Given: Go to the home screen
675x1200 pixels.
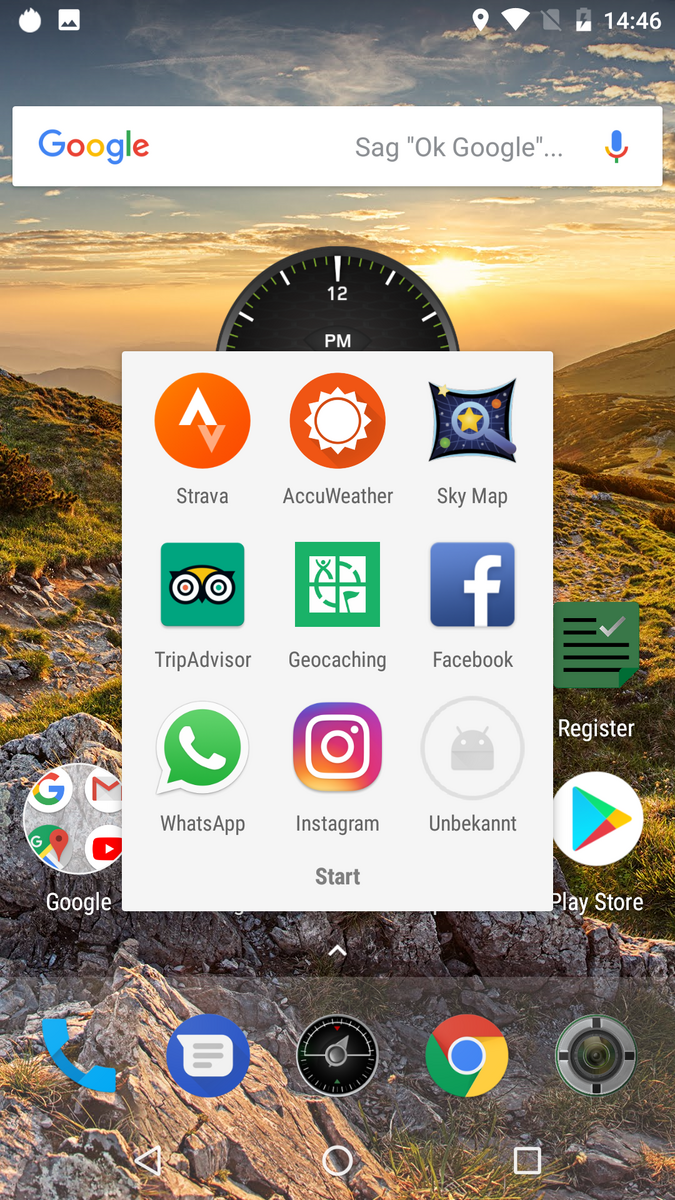Looking at the screenshot, I should pyautogui.click(x=337, y=1160).
